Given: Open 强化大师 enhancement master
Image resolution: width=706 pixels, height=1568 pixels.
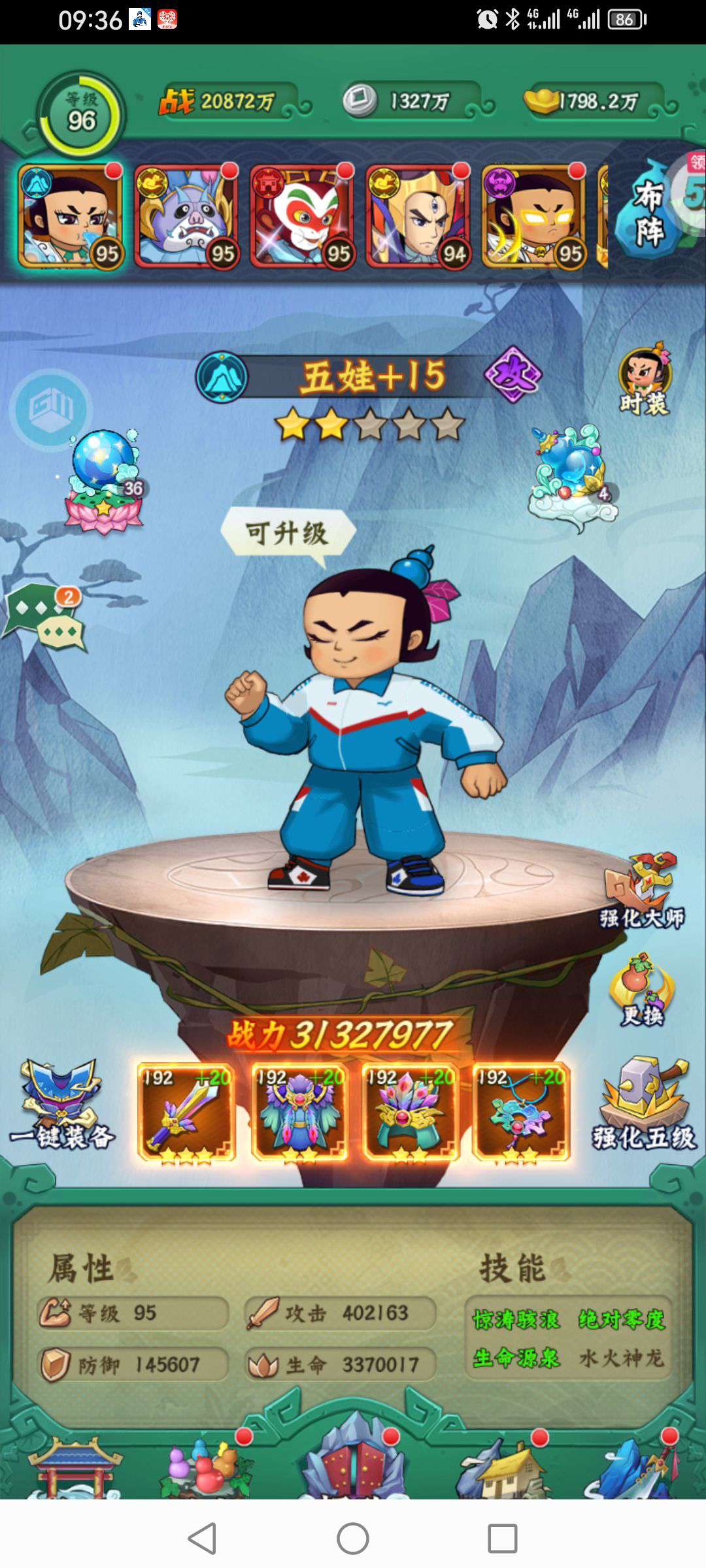Looking at the screenshot, I should [x=642, y=891].
